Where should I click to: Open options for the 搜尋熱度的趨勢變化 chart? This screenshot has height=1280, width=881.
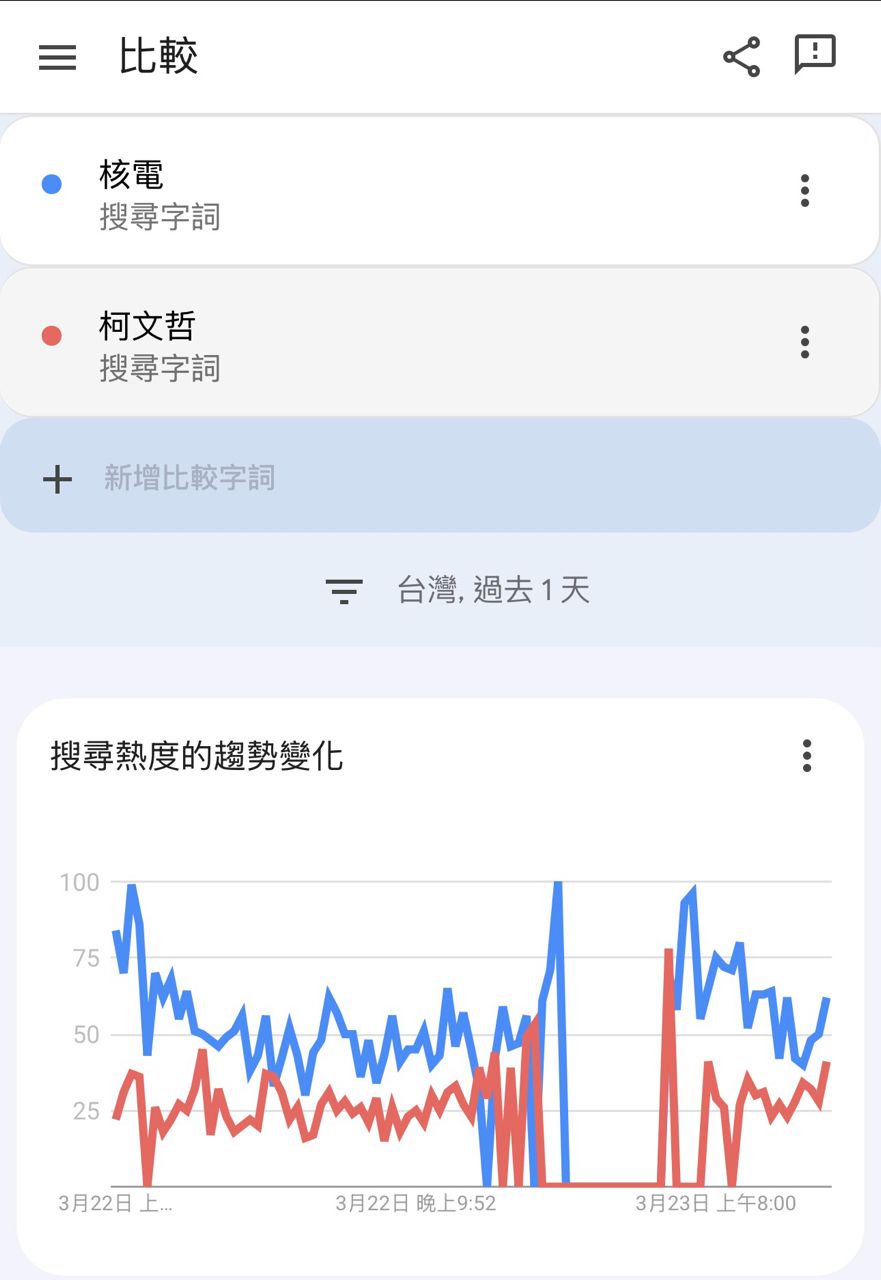(x=807, y=756)
